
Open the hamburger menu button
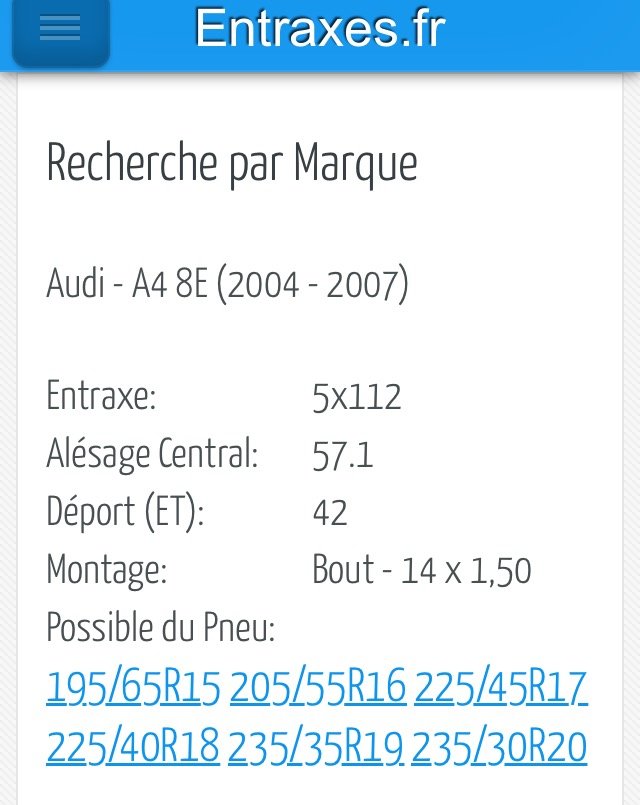click(60, 30)
